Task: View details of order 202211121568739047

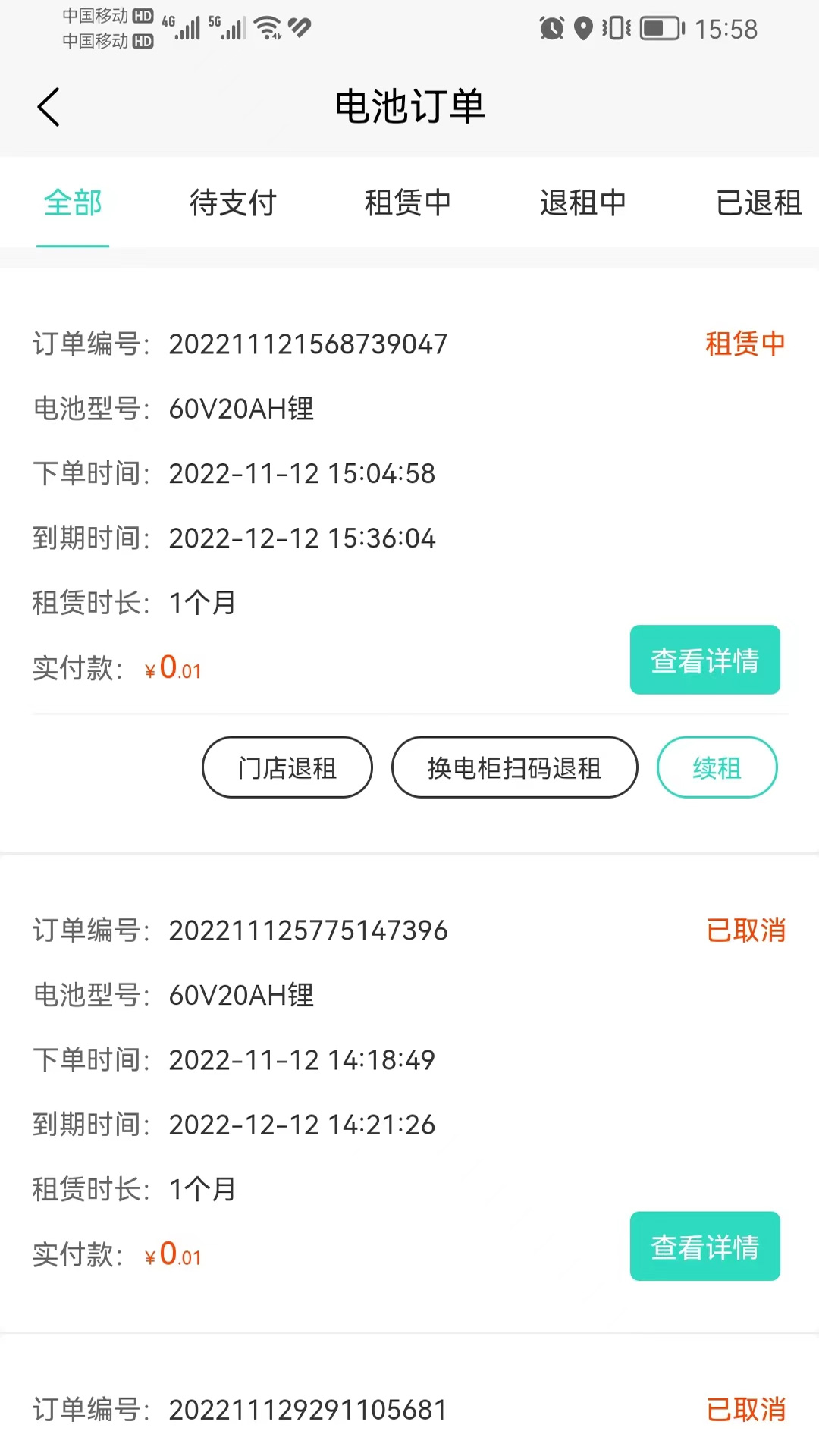Action: (705, 660)
